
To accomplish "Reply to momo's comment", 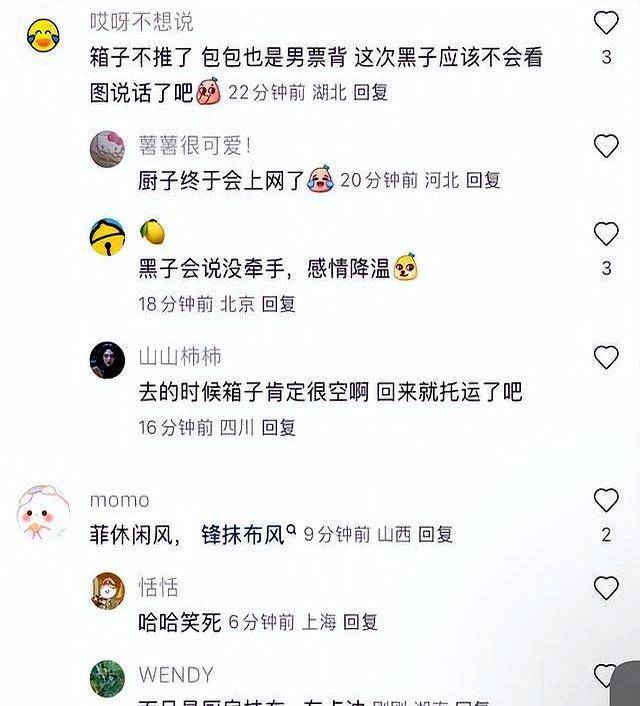I will click(x=436, y=535).
